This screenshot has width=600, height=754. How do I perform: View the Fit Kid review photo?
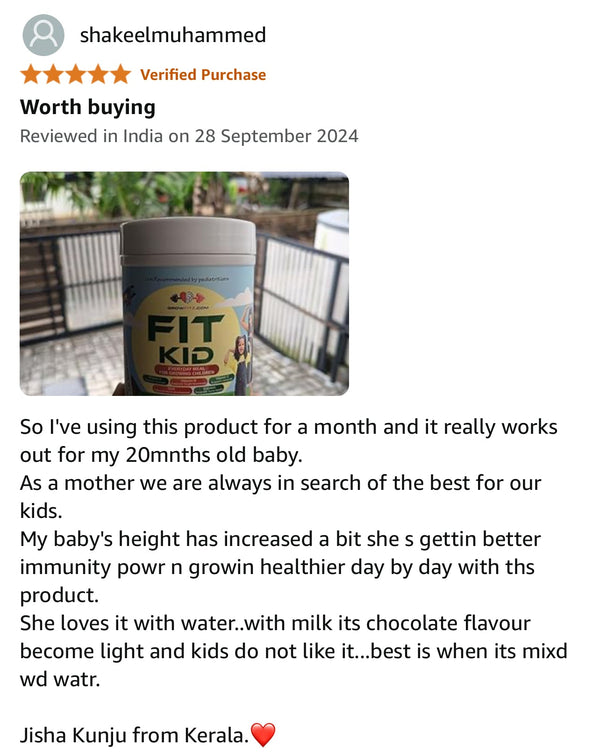(184, 284)
